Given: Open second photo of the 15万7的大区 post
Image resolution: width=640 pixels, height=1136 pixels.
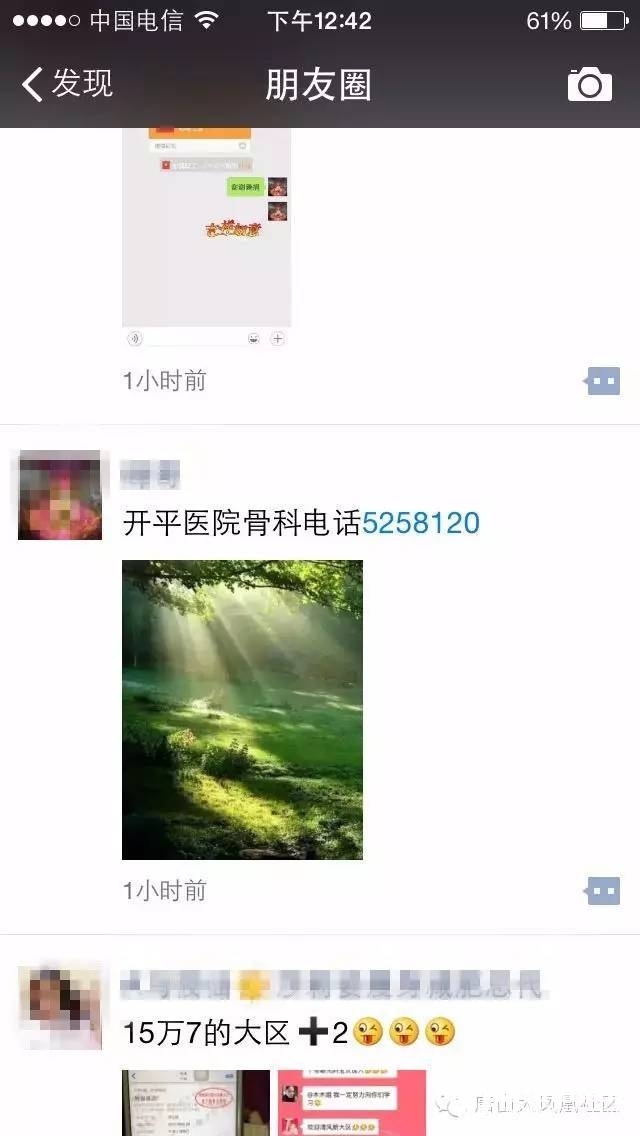Looking at the screenshot, I should pyautogui.click(x=351, y=1102).
